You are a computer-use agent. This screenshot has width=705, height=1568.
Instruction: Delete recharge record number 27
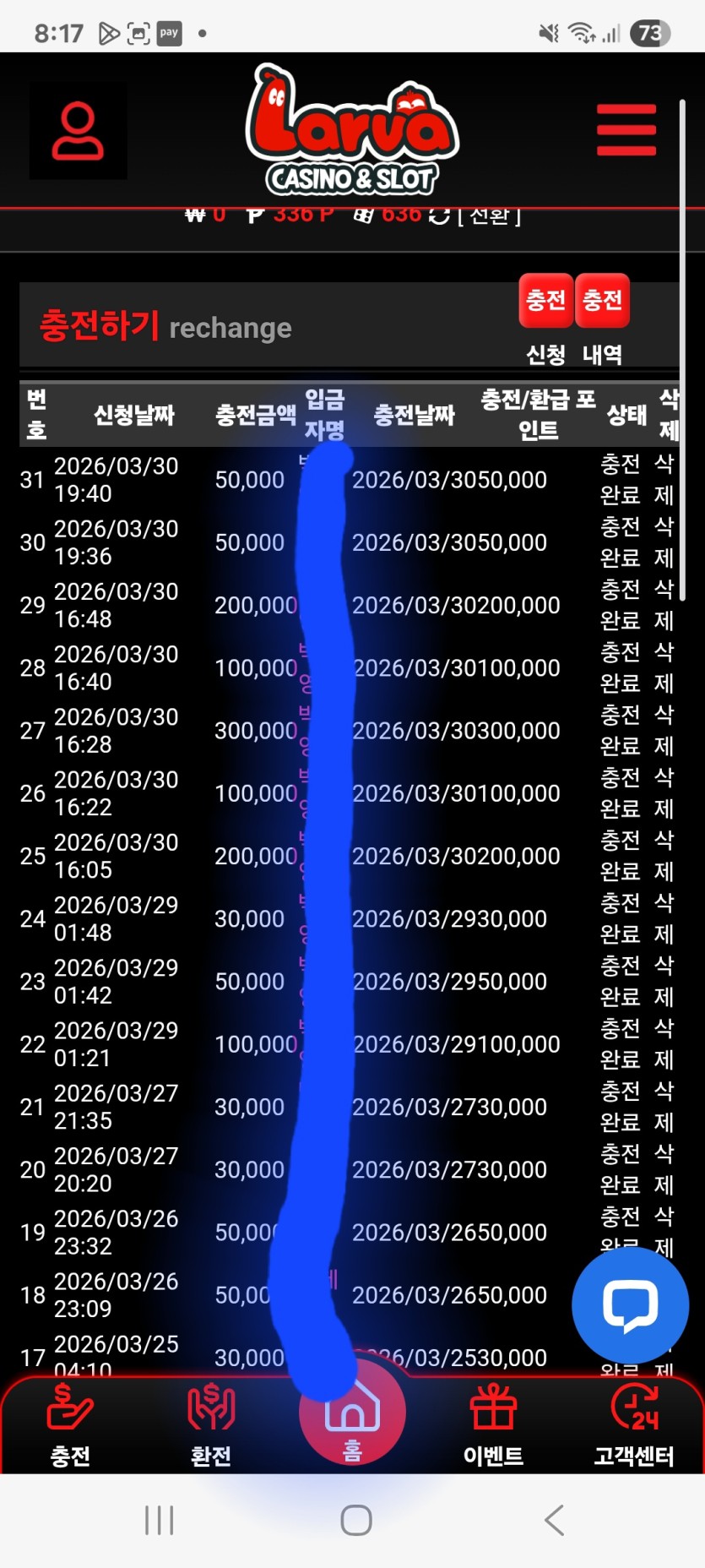click(664, 730)
